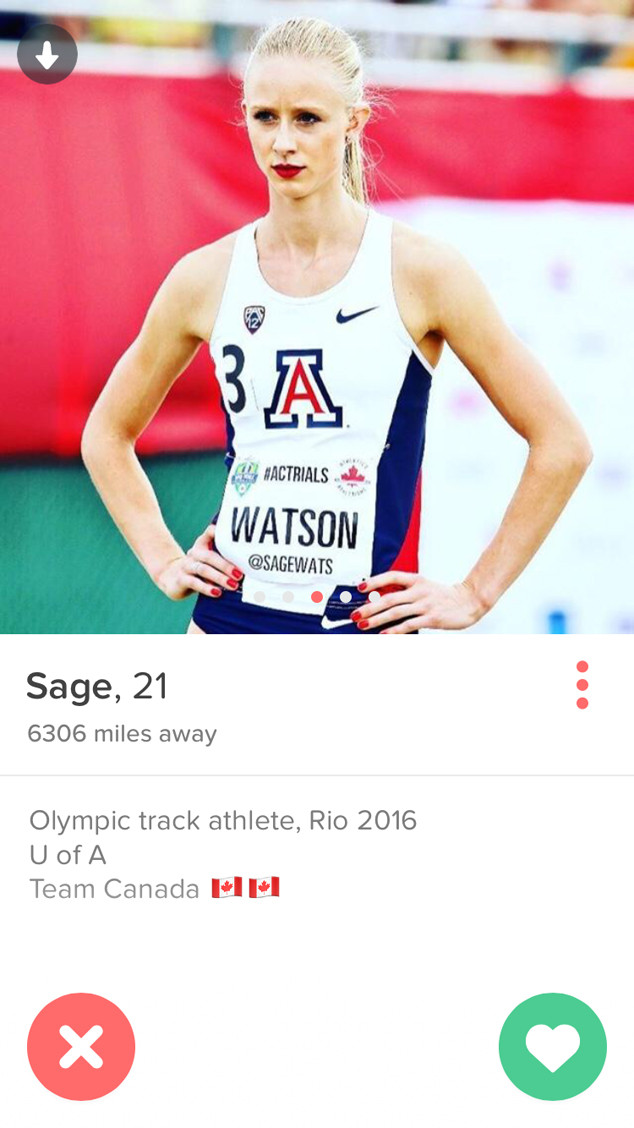The width and height of the screenshot is (634, 1128).
Task: Like Sage with the green heart button
Action: (552, 1046)
